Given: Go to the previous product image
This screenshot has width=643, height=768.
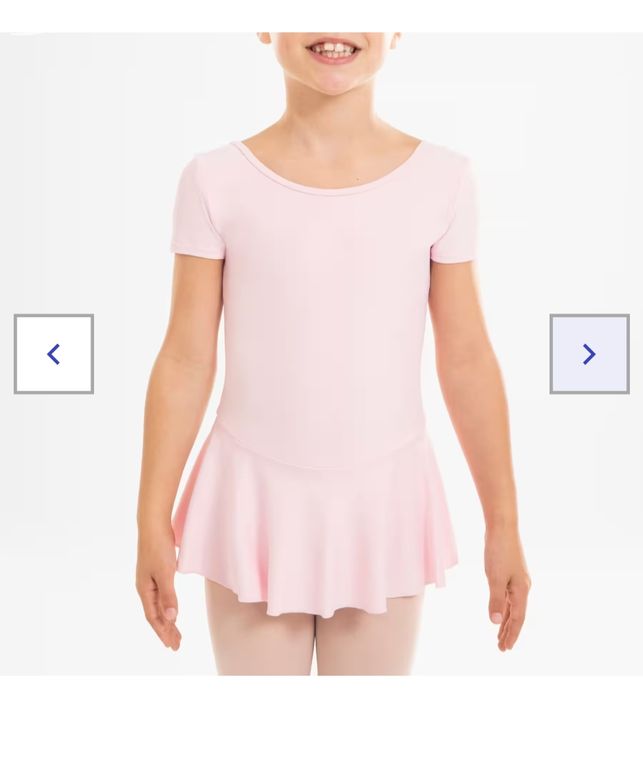Looking at the screenshot, I should pyautogui.click(x=54, y=354).
